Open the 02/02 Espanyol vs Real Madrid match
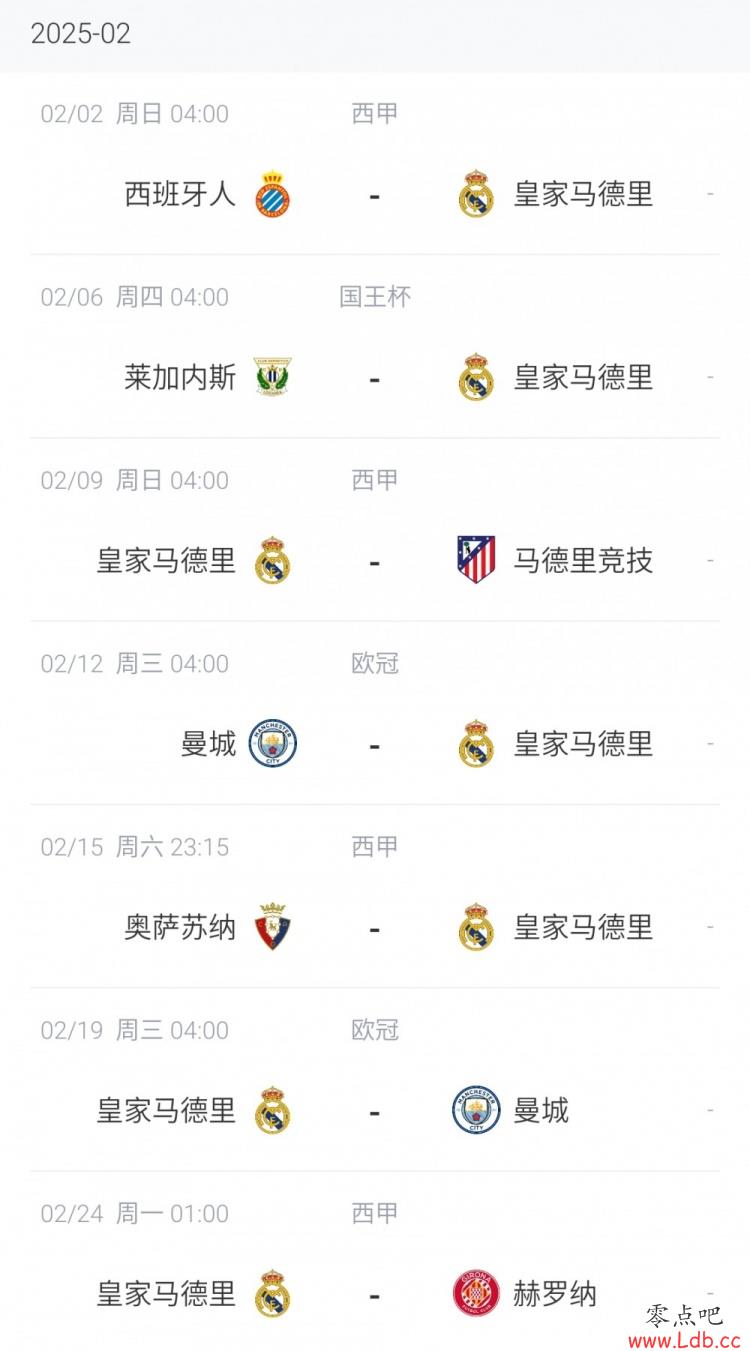This screenshot has height=1351, width=750. pyautogui.click(x=375, y=164)
